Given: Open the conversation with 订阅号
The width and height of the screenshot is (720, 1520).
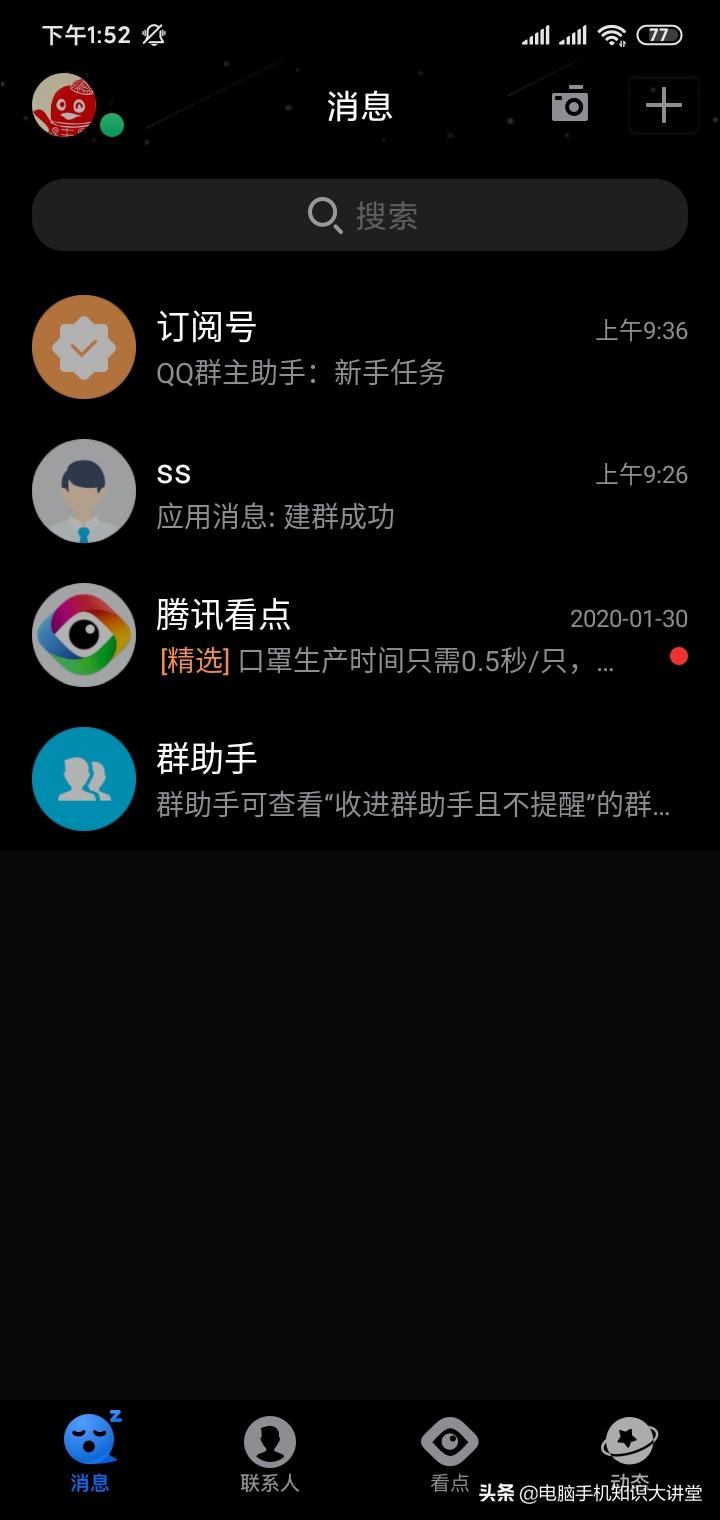Looking at the screenshot, I should click(360, 347).
